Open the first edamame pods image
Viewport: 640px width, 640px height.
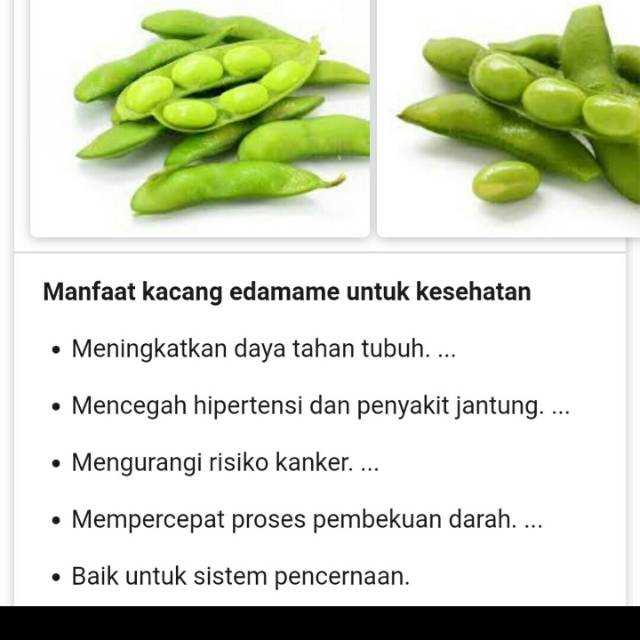point(200,118)
